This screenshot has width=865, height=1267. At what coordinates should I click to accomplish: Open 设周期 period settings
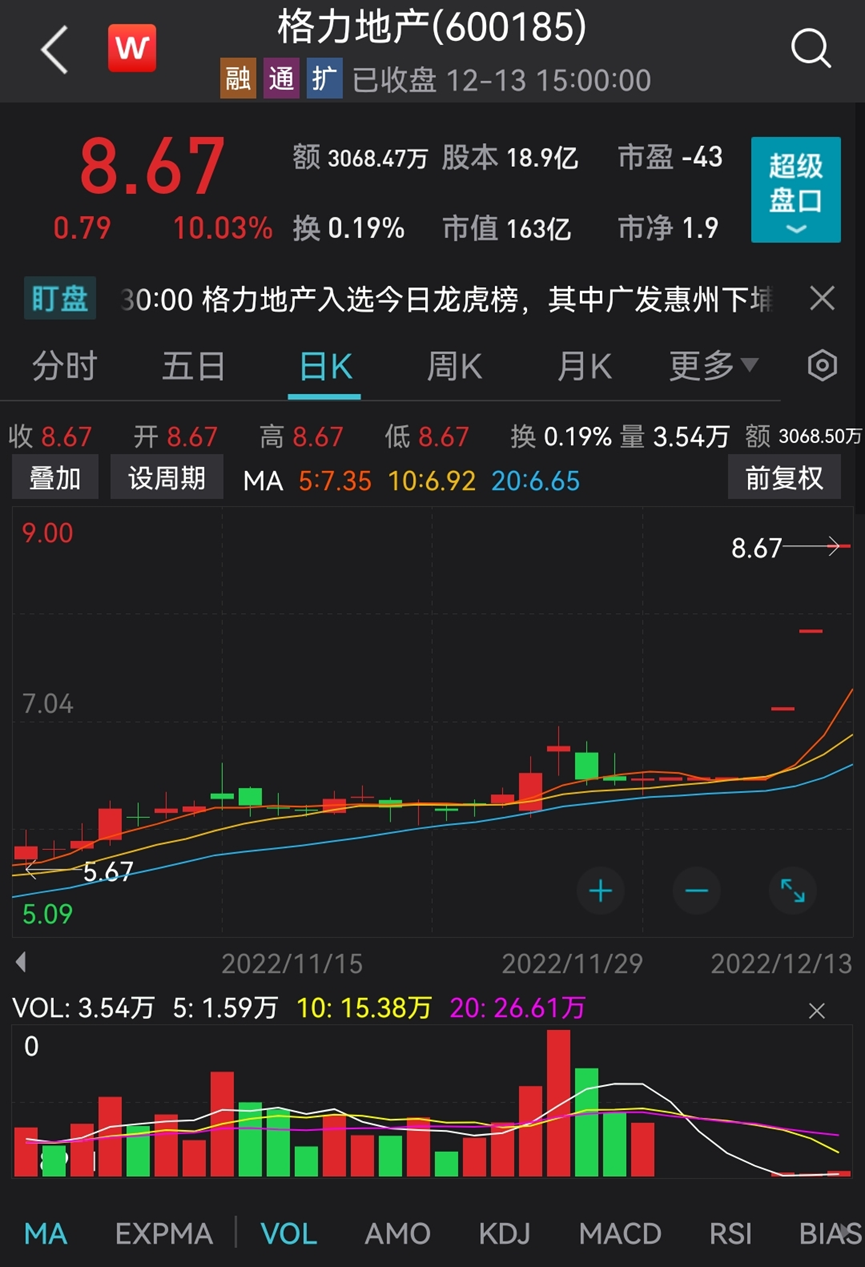pyautogui.click(x=167, y=478)
